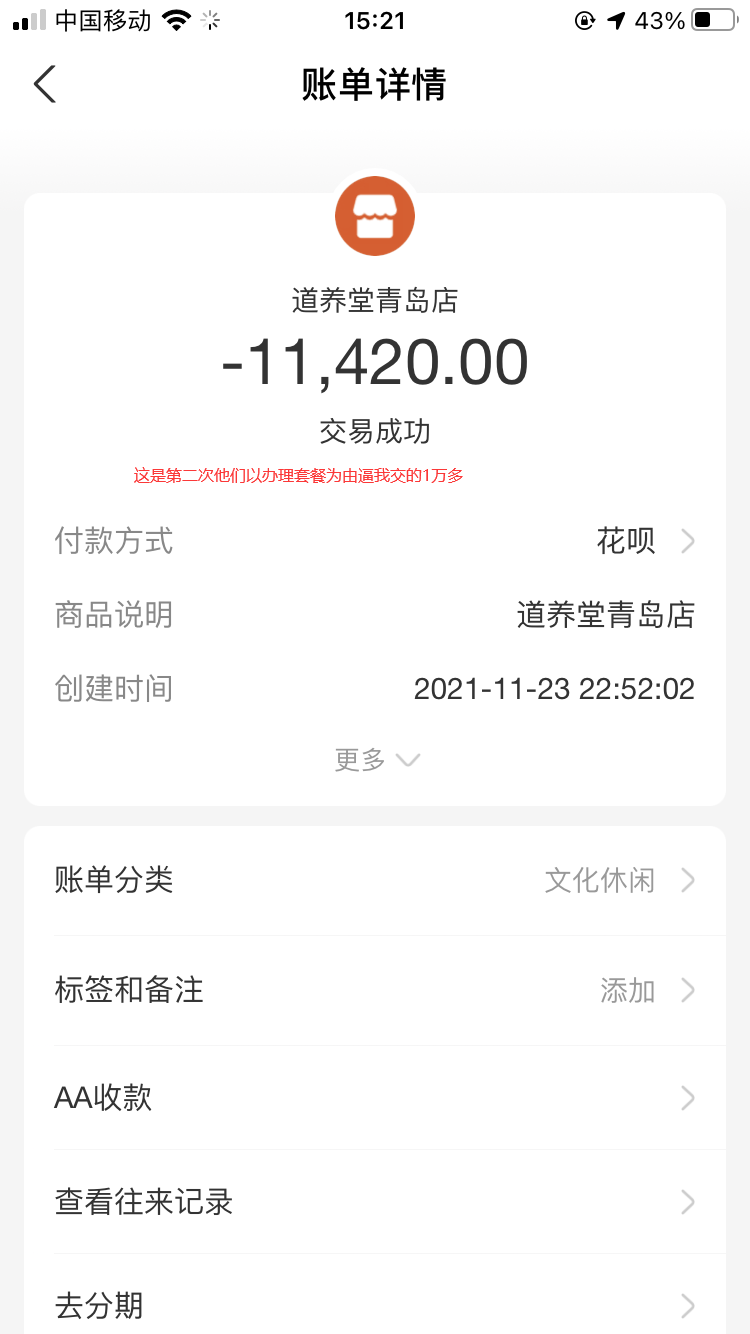Select 去分期 to set up installments
Screen dimensions: 750x1334
pyautogui.click(x=375, y=1306)
